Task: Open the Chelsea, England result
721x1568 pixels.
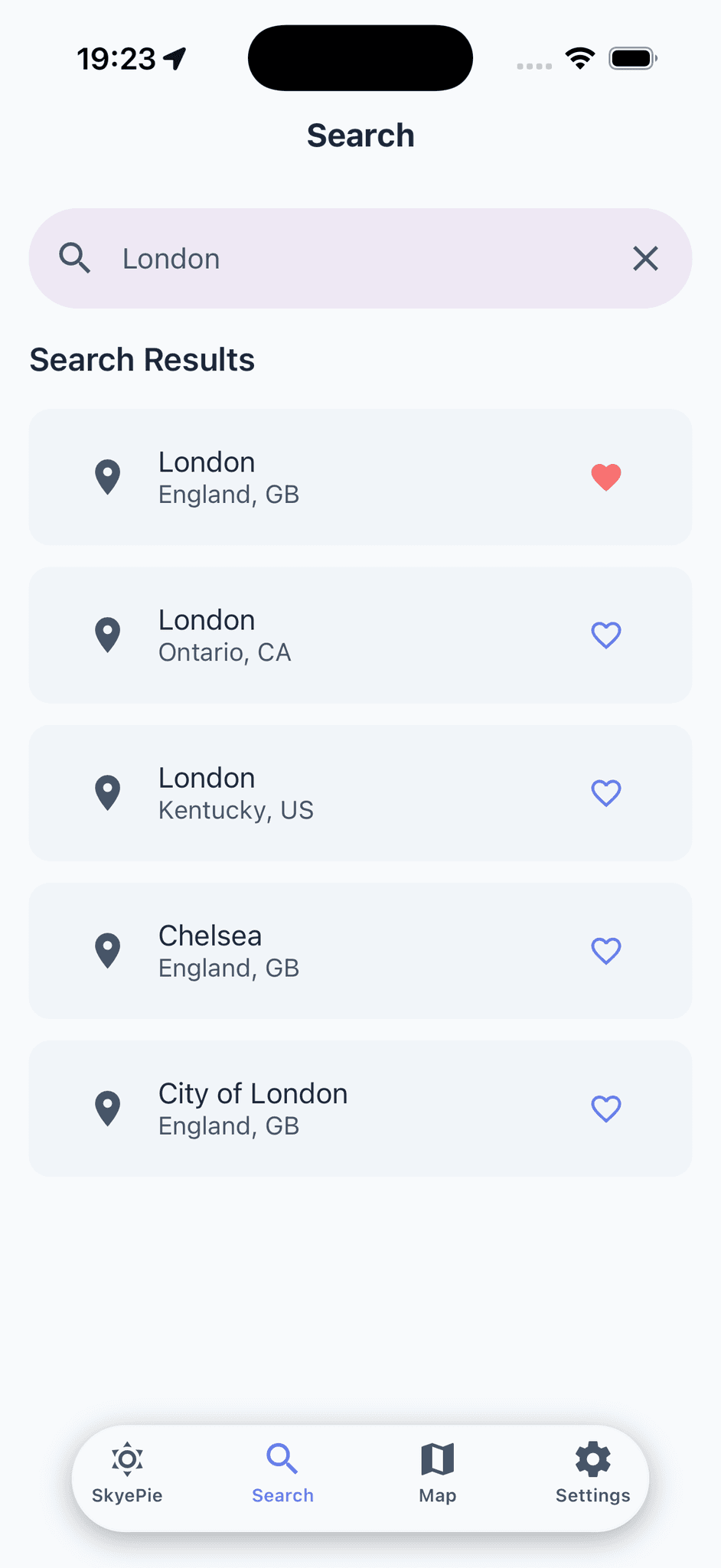Action: coord(306,951)
